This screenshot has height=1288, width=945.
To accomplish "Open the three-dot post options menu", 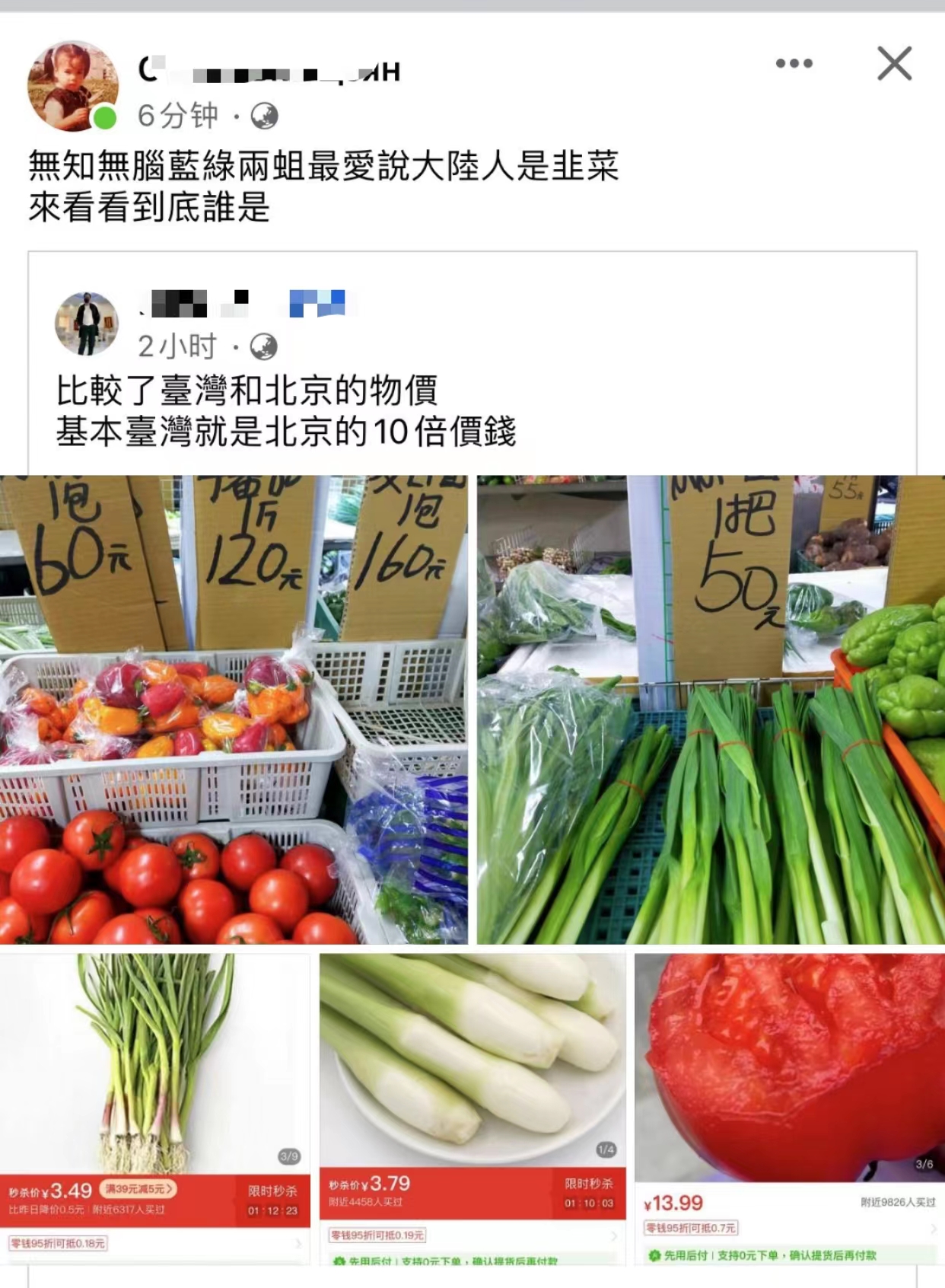I will (794, 63).
